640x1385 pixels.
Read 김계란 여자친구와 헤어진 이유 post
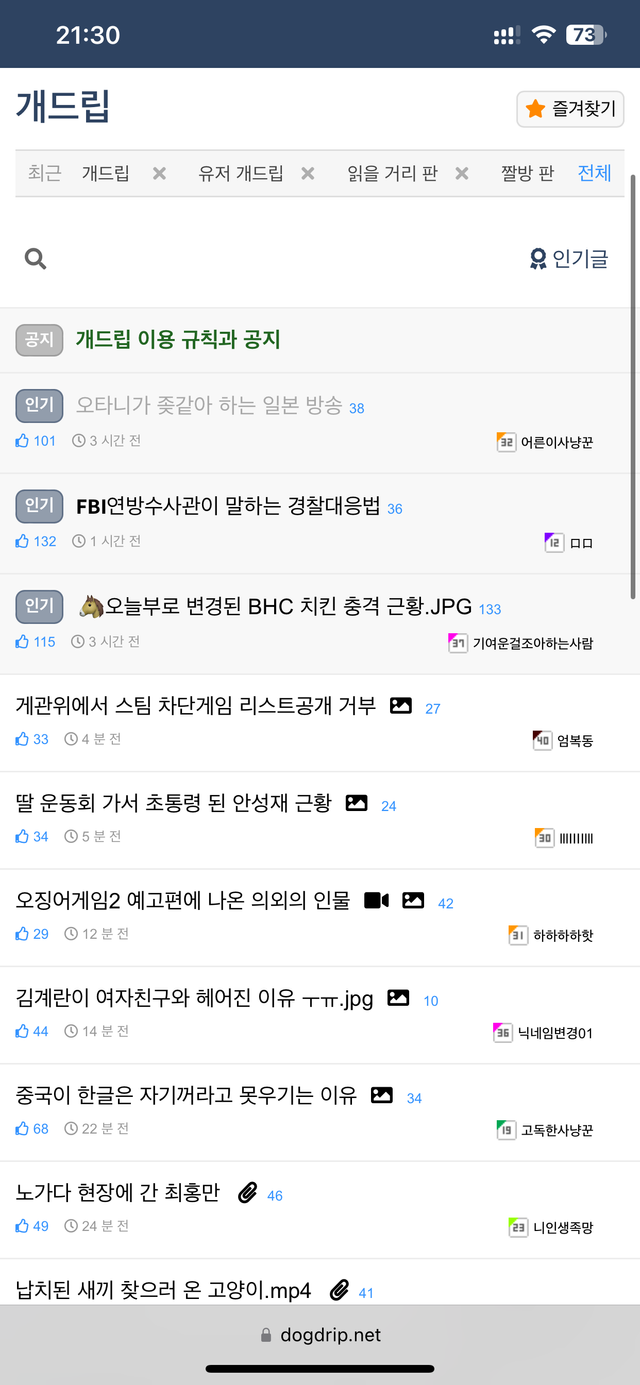195,998
